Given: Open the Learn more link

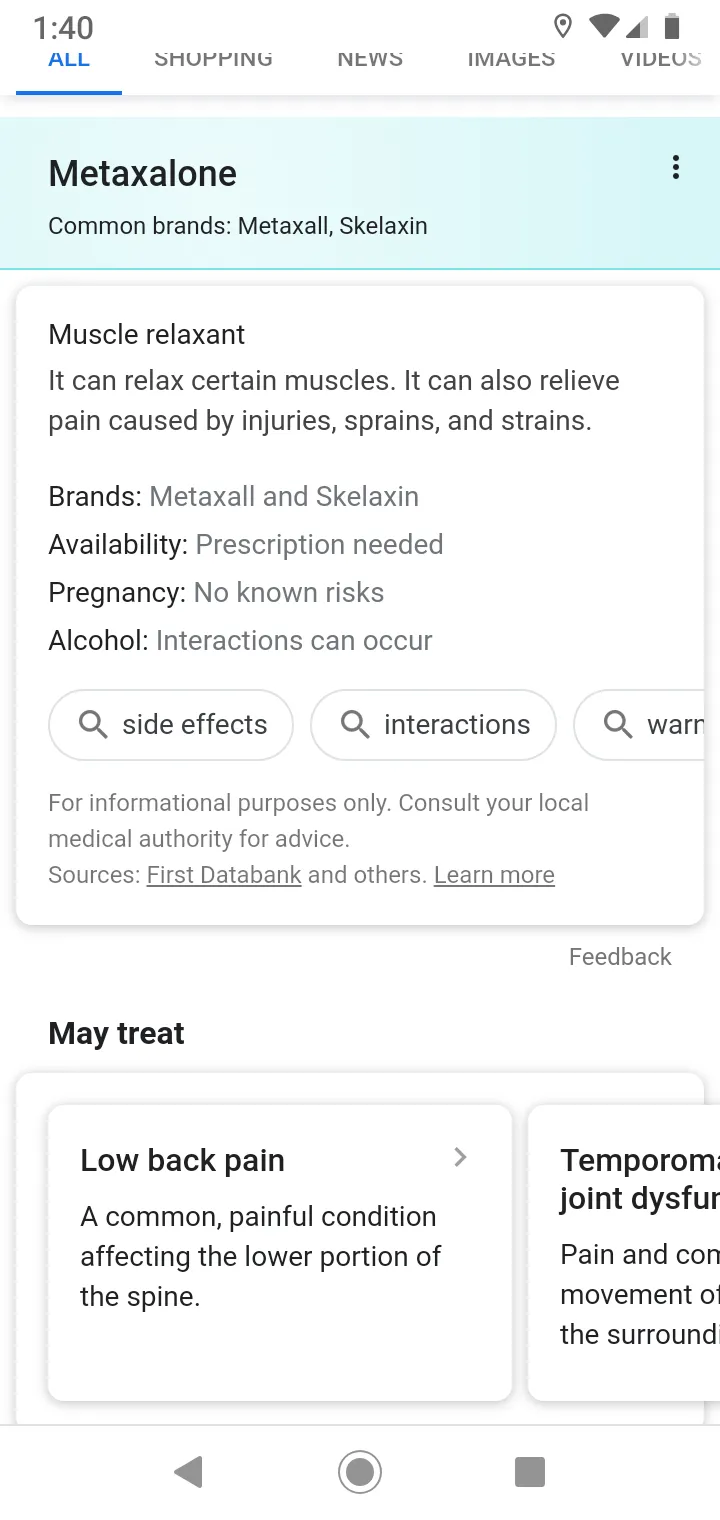Looking at the screenshot, I should click(x=494, y=875).
